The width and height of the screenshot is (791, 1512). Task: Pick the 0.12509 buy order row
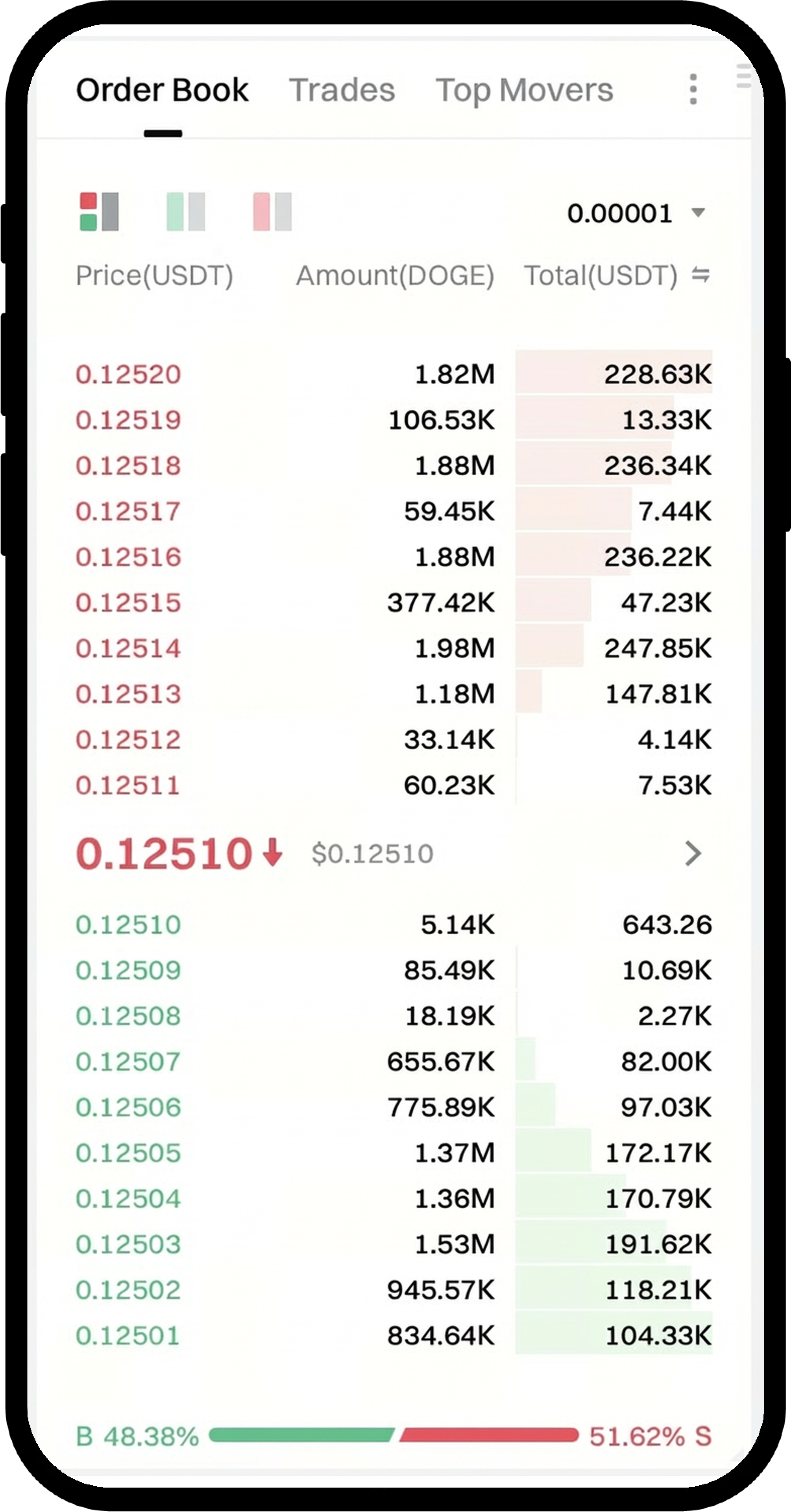pyautogui.click(x=393, y=970)
